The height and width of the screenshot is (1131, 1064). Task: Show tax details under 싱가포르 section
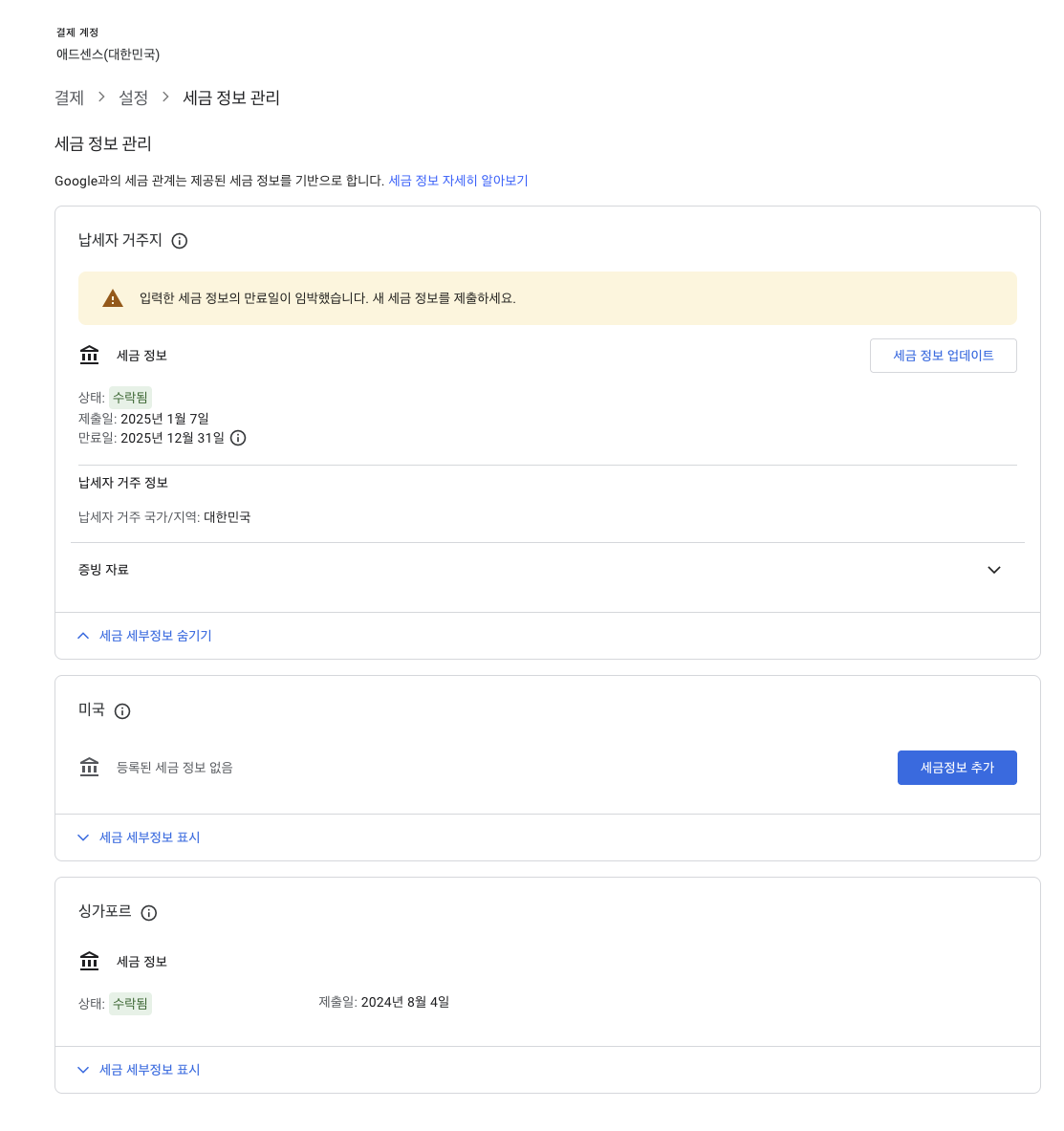tap(139, 1070)
